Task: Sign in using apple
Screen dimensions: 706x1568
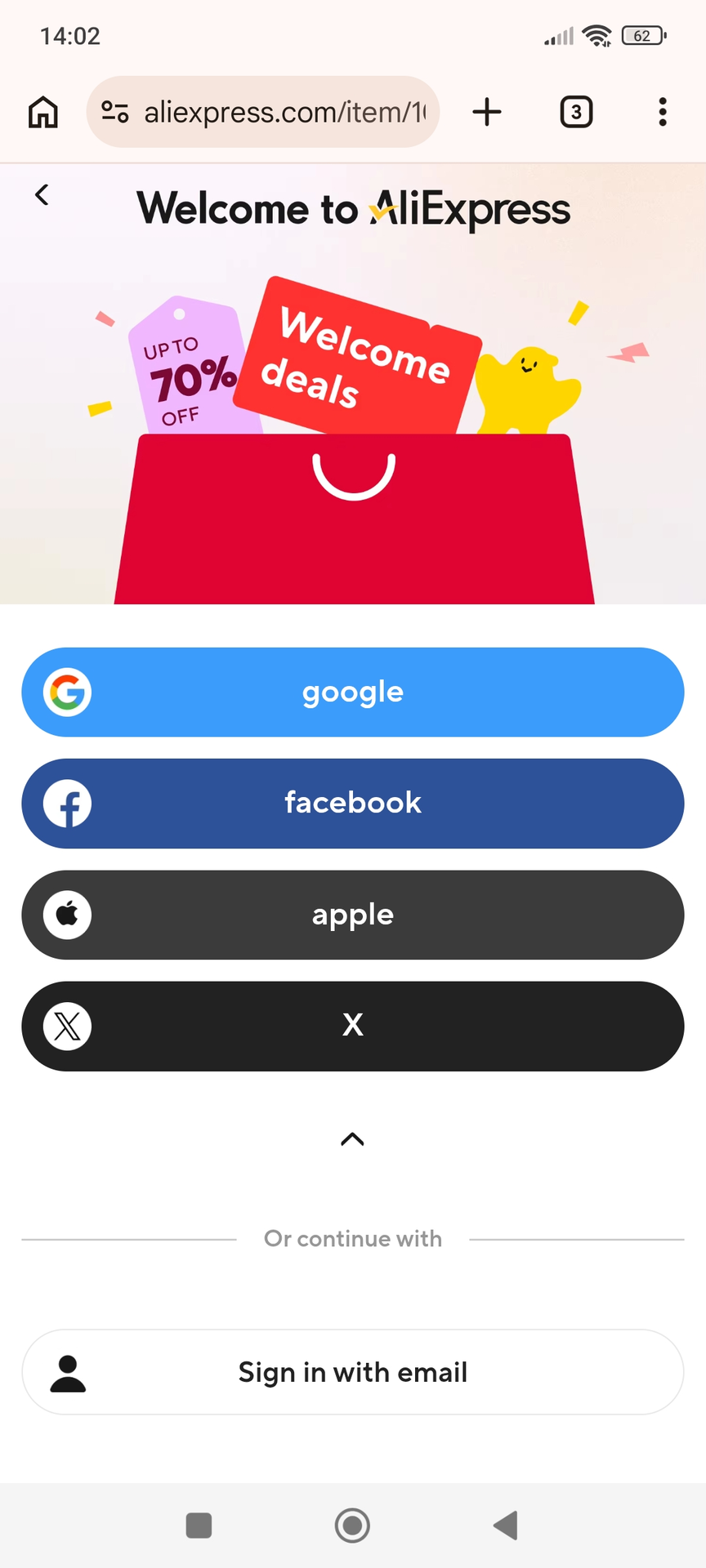Action: click(352, 915)
